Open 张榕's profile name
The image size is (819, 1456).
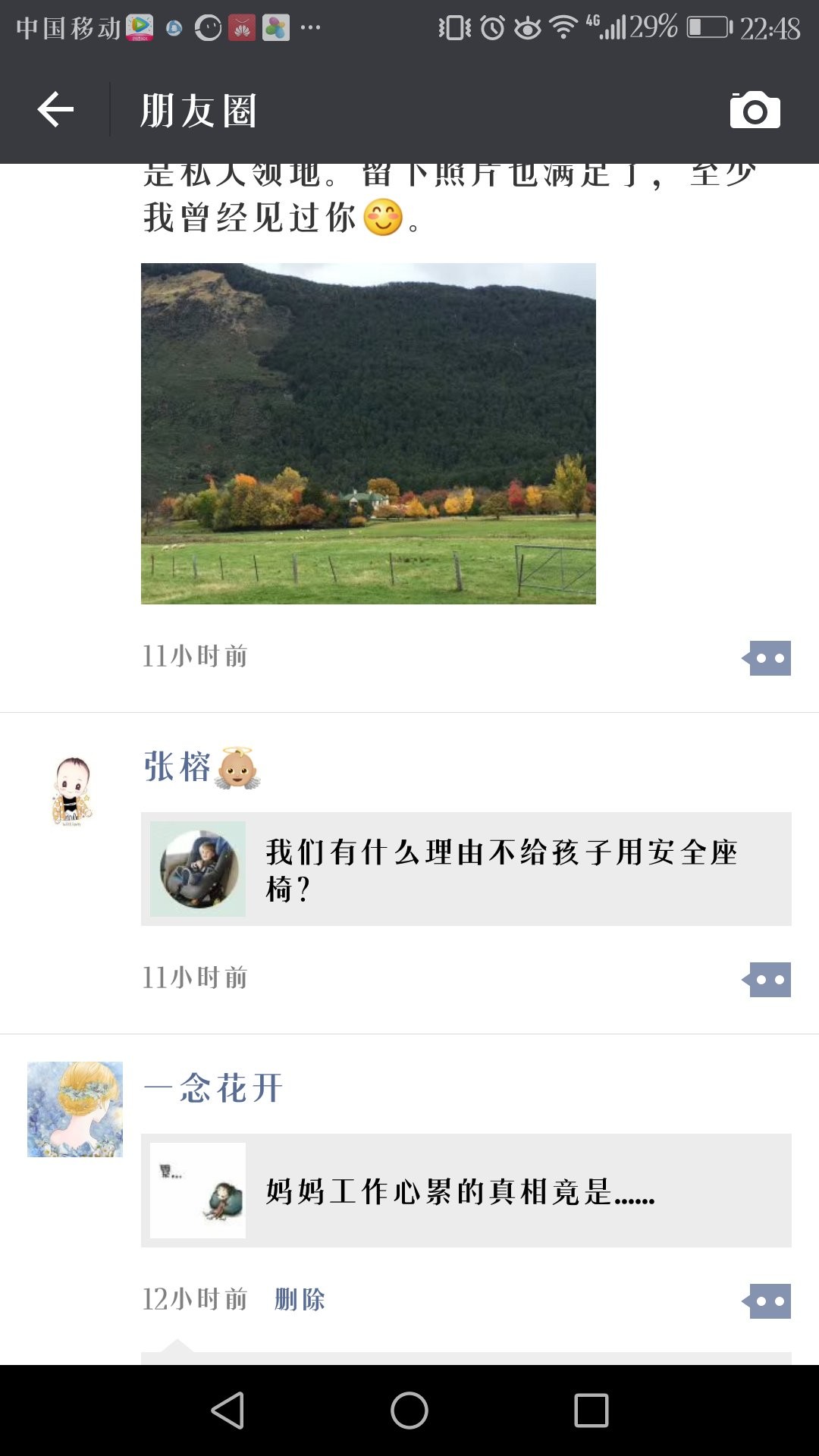177,767
